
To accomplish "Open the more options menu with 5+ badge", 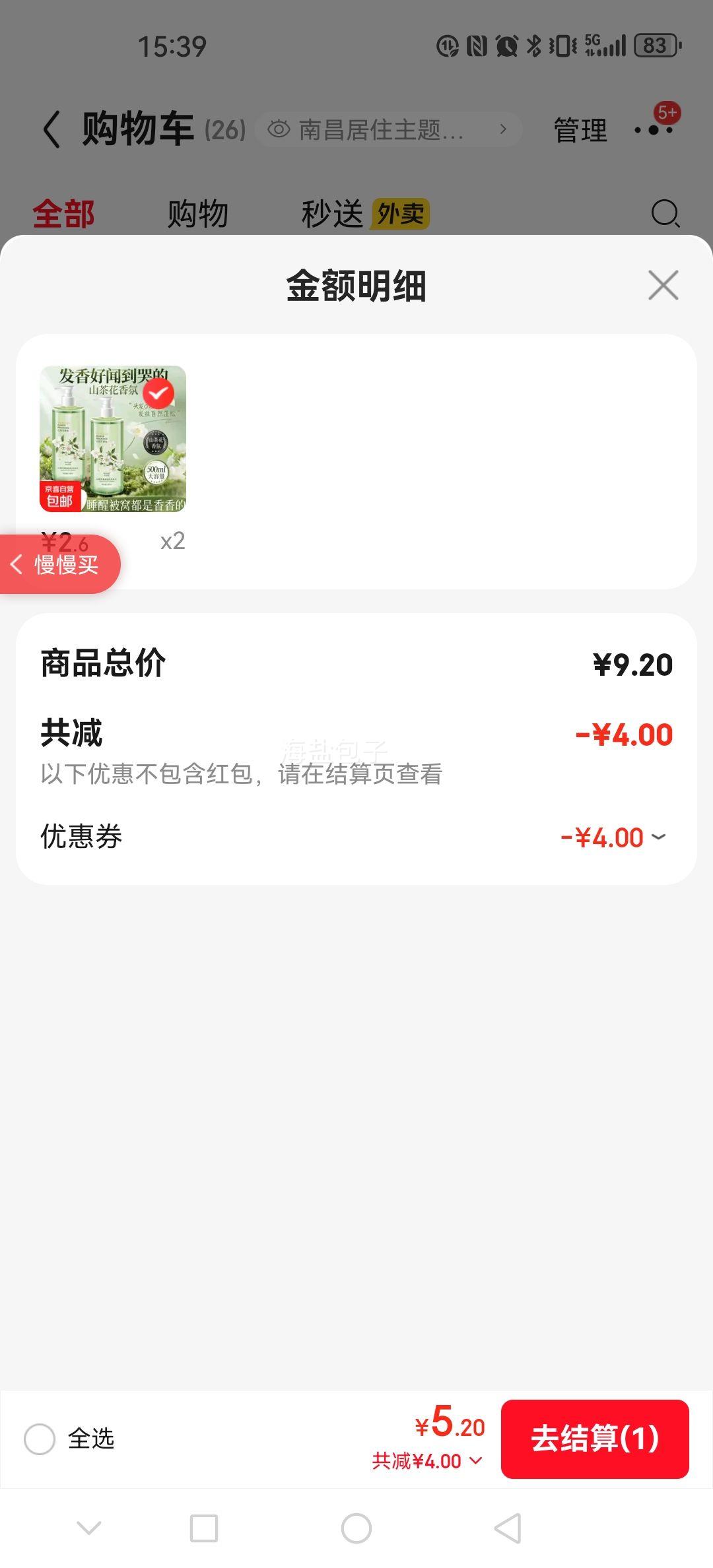I will (x=654, y=129).
